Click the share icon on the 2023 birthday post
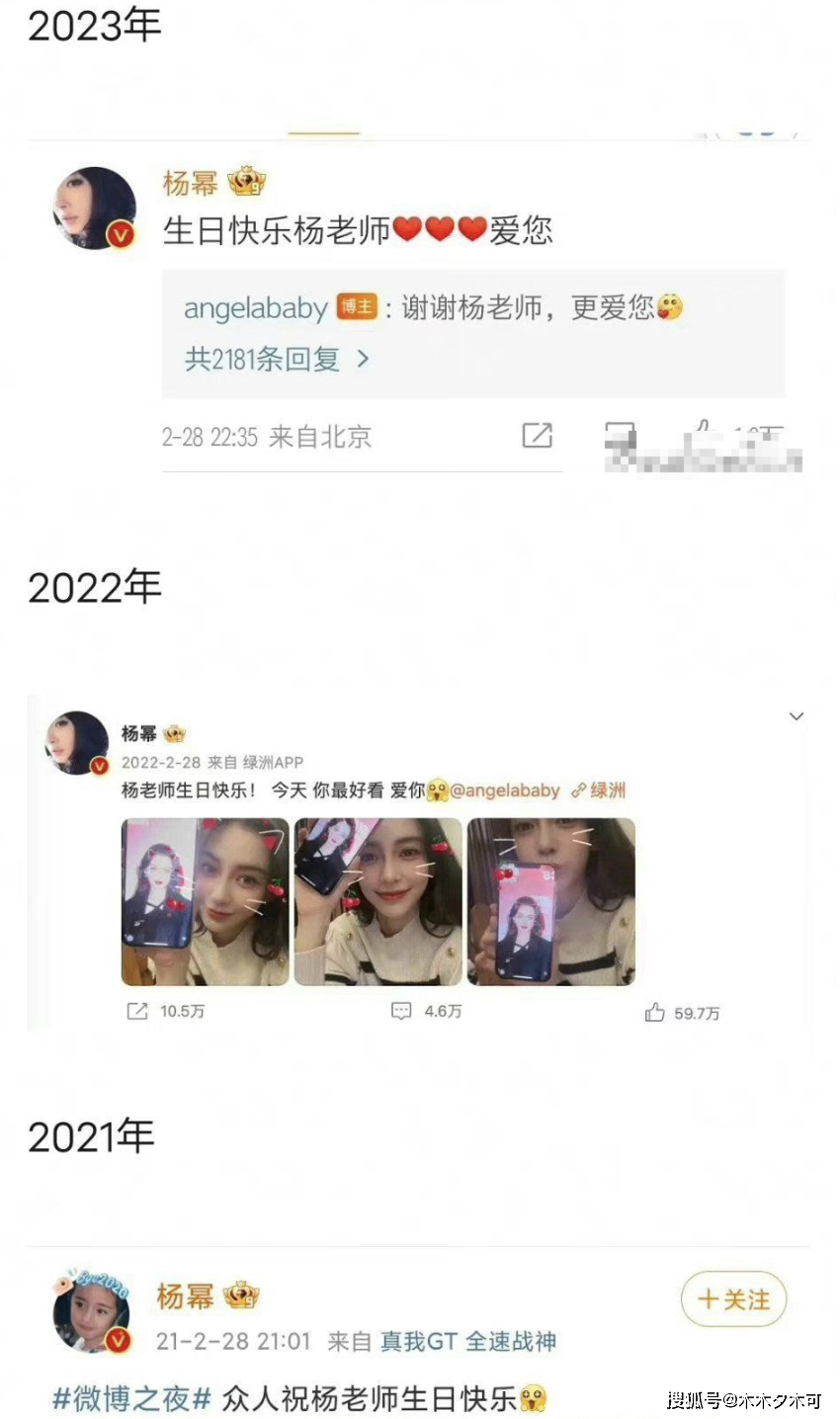840x1419 pixels. pos(537,435)
